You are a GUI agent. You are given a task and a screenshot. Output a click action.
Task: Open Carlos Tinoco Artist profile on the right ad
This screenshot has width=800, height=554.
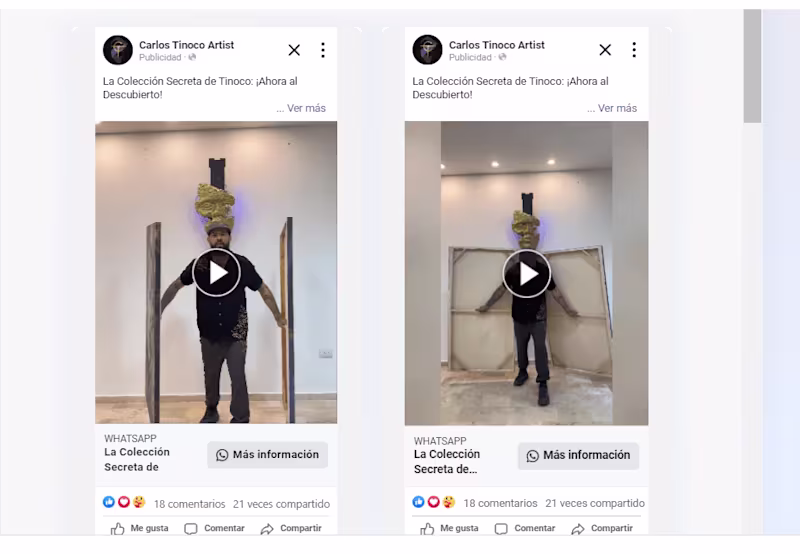pos(496,45)
